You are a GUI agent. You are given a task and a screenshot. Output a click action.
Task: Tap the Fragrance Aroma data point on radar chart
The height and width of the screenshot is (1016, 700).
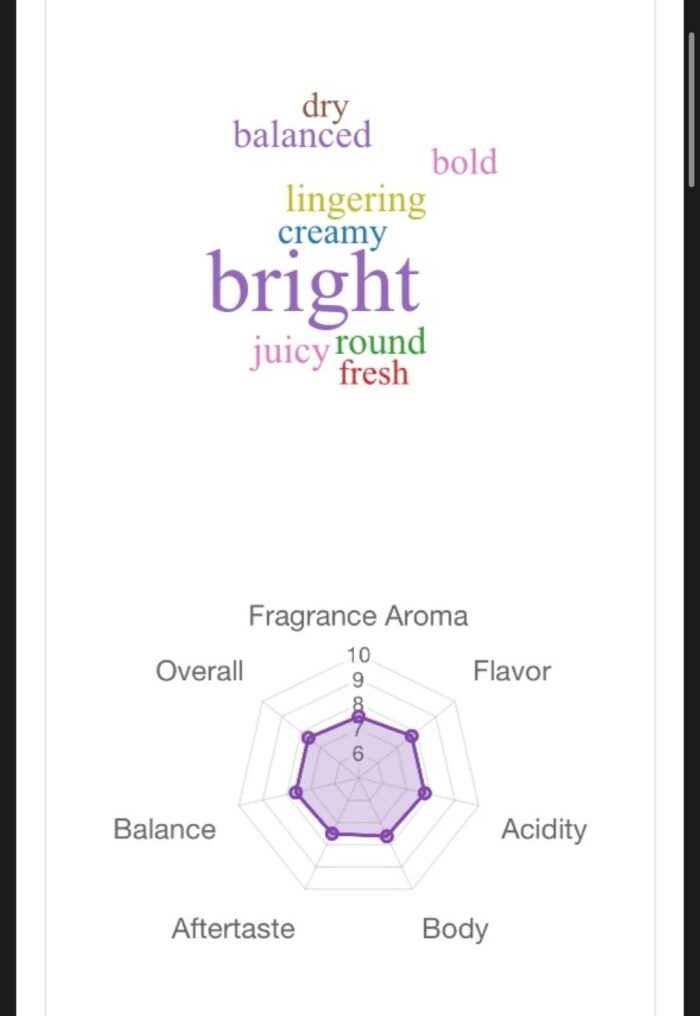(x=358, y=717)
